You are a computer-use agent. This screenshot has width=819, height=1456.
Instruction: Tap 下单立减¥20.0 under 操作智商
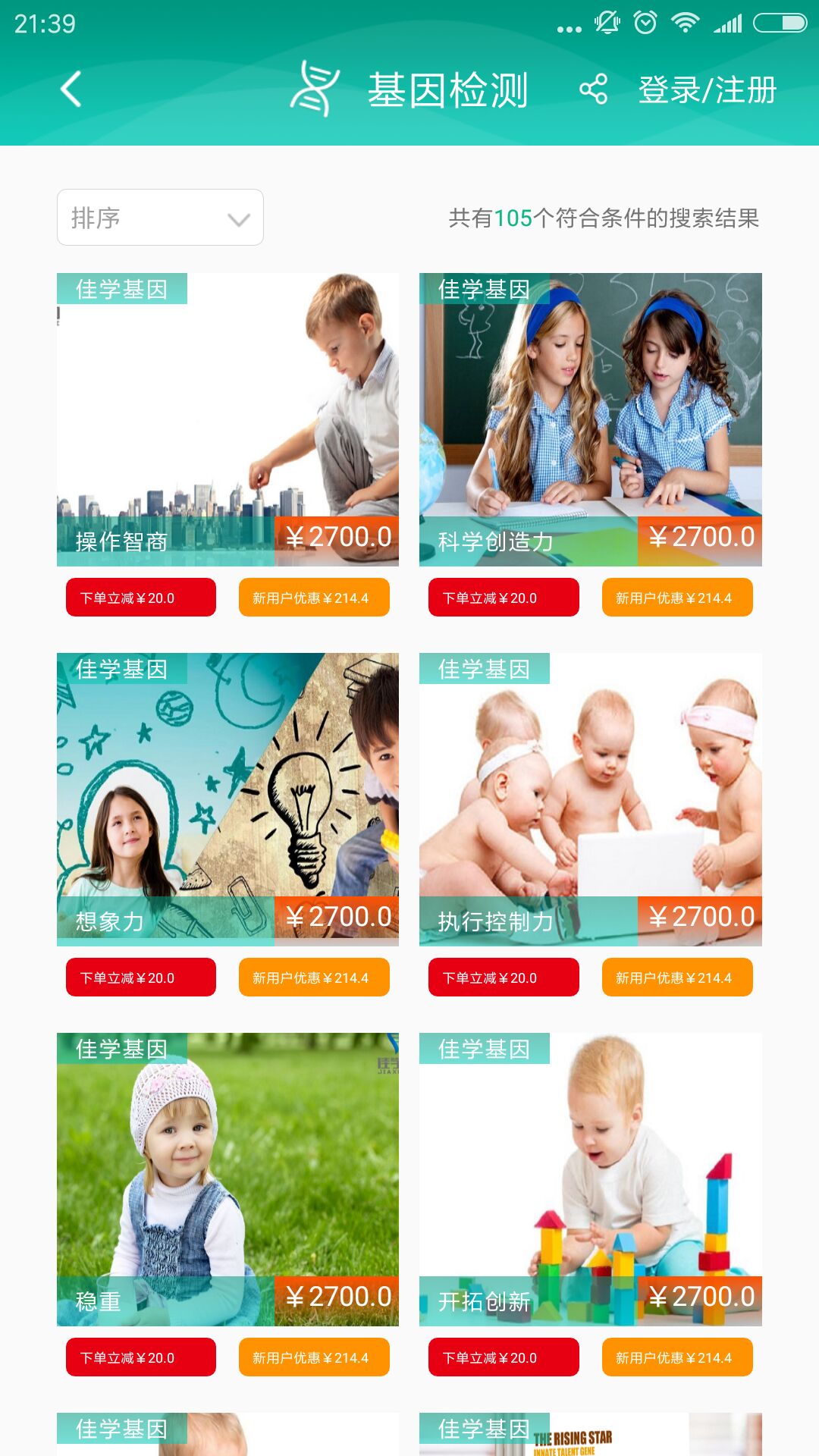point(141,598)
